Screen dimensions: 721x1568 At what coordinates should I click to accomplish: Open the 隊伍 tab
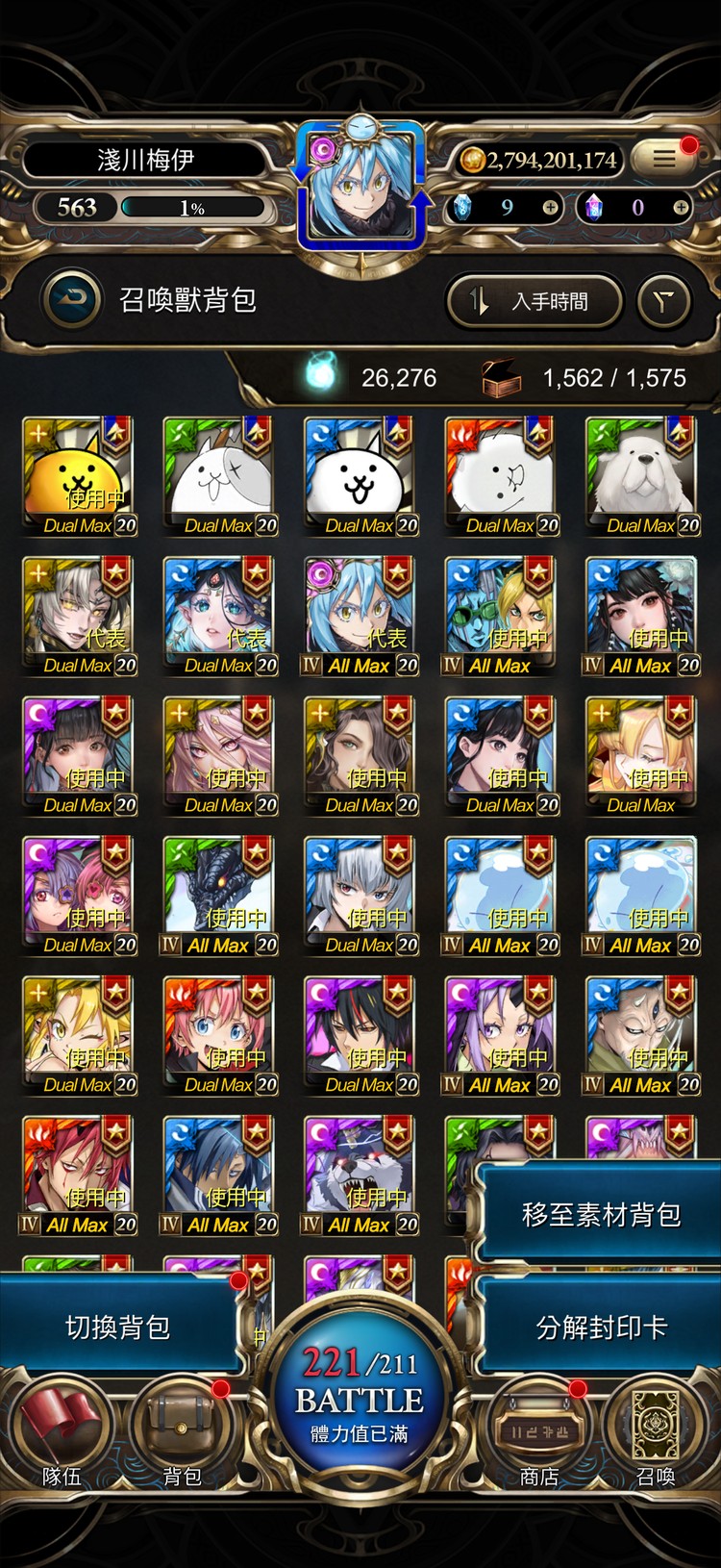[62, 1433]
